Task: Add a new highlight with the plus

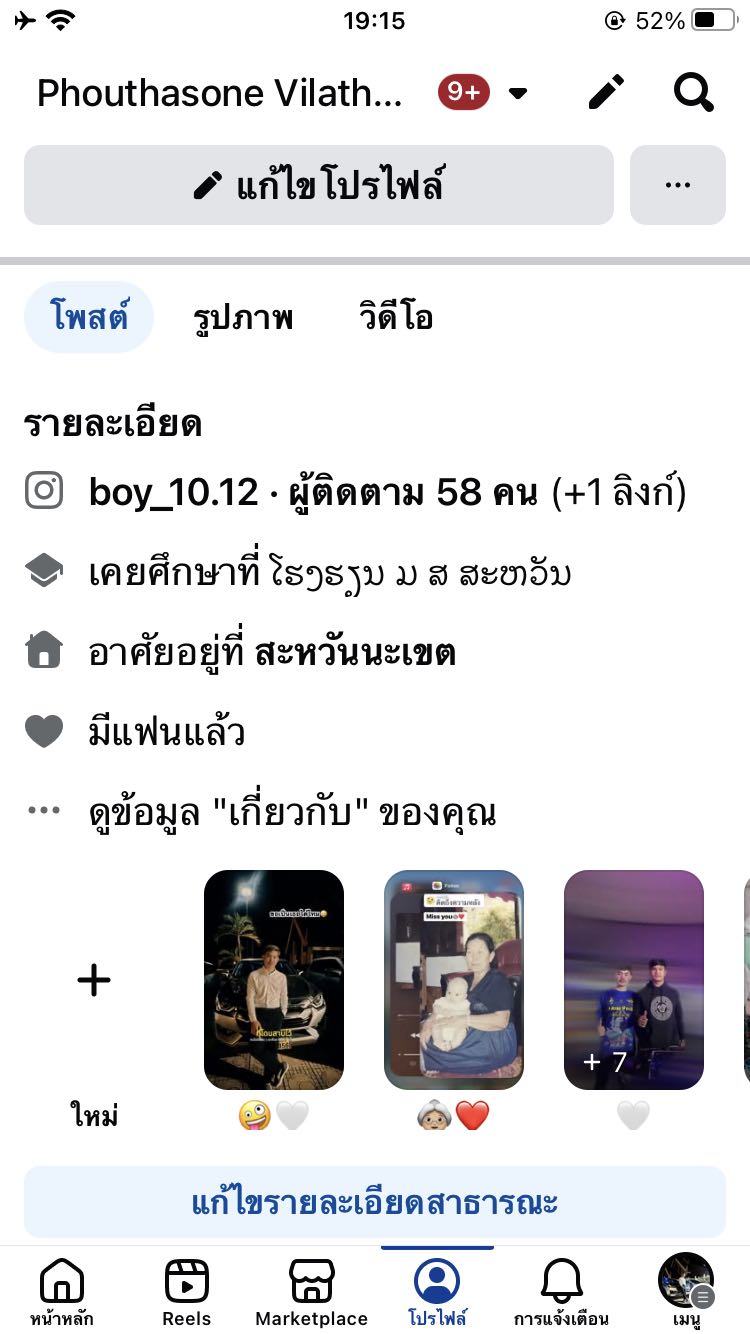Action: point(94,980)
